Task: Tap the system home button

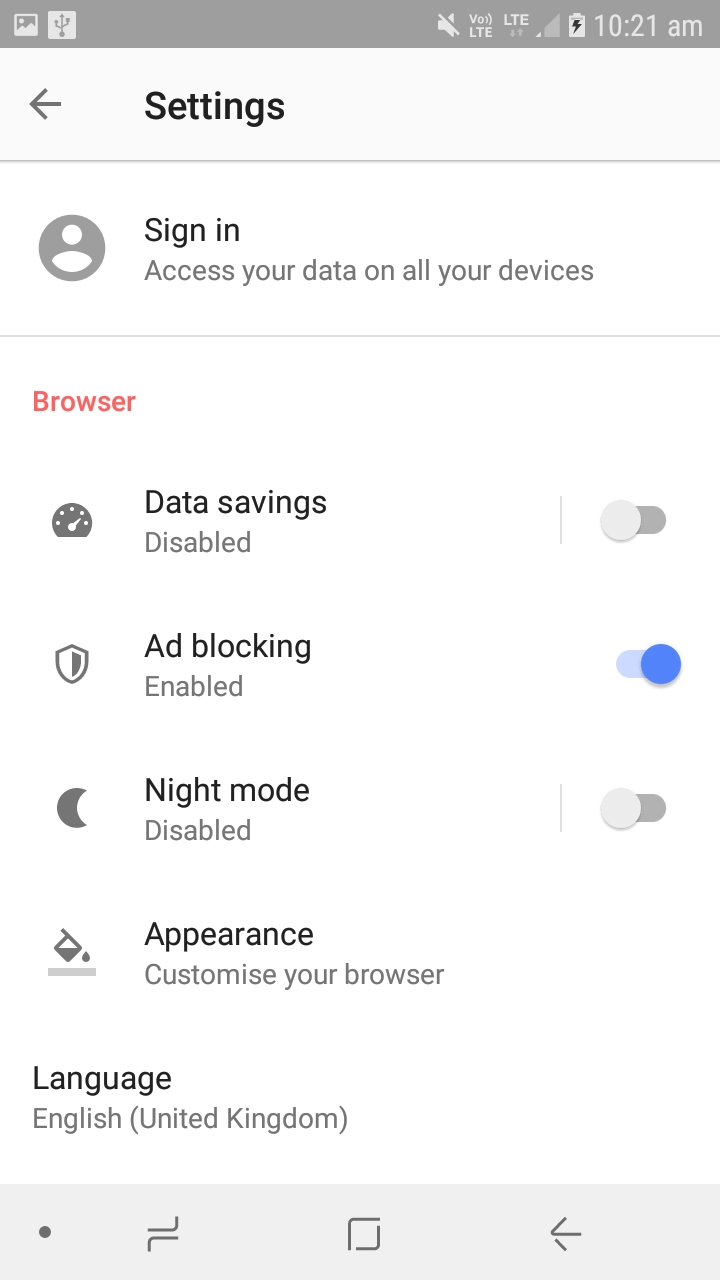Action: point(364,1234)
